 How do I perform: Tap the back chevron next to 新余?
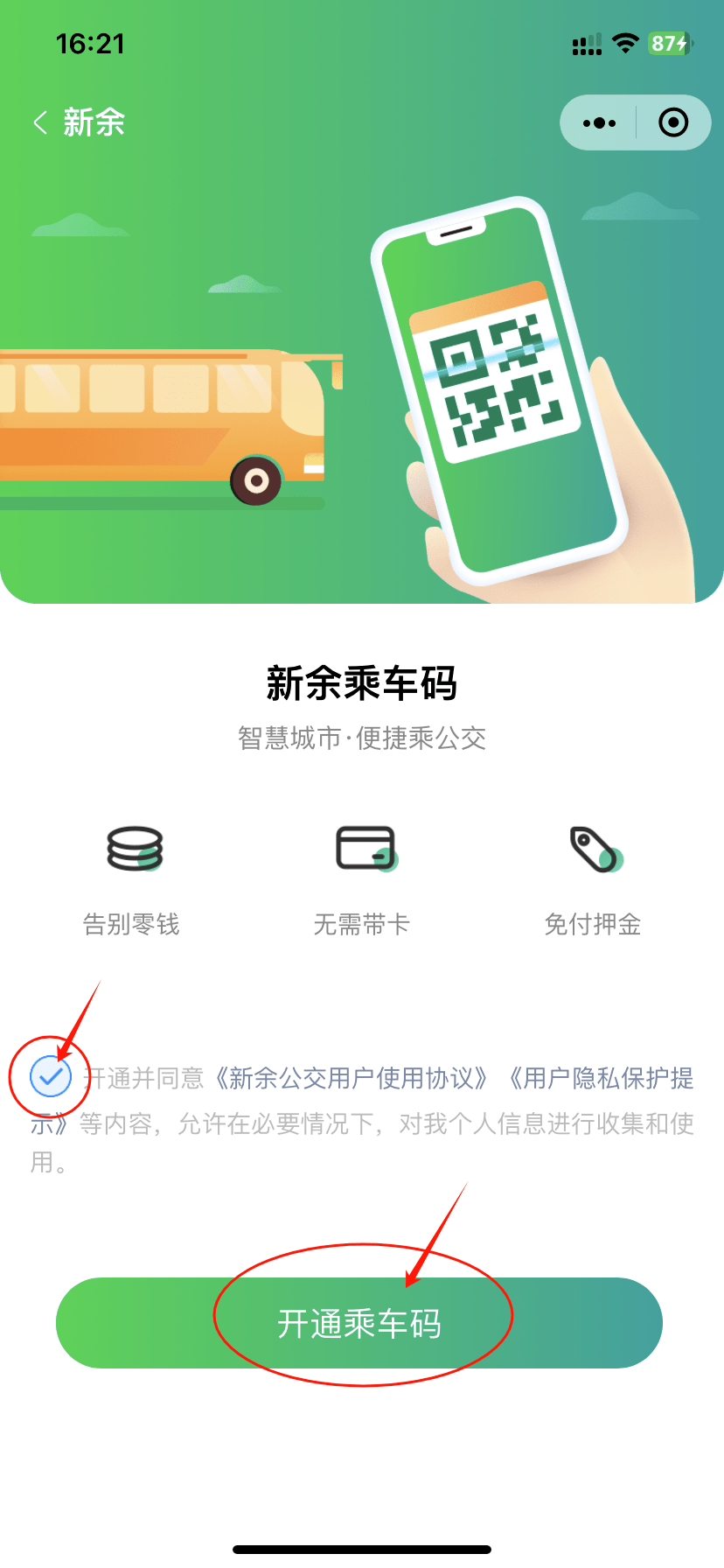tap(39, 122)
